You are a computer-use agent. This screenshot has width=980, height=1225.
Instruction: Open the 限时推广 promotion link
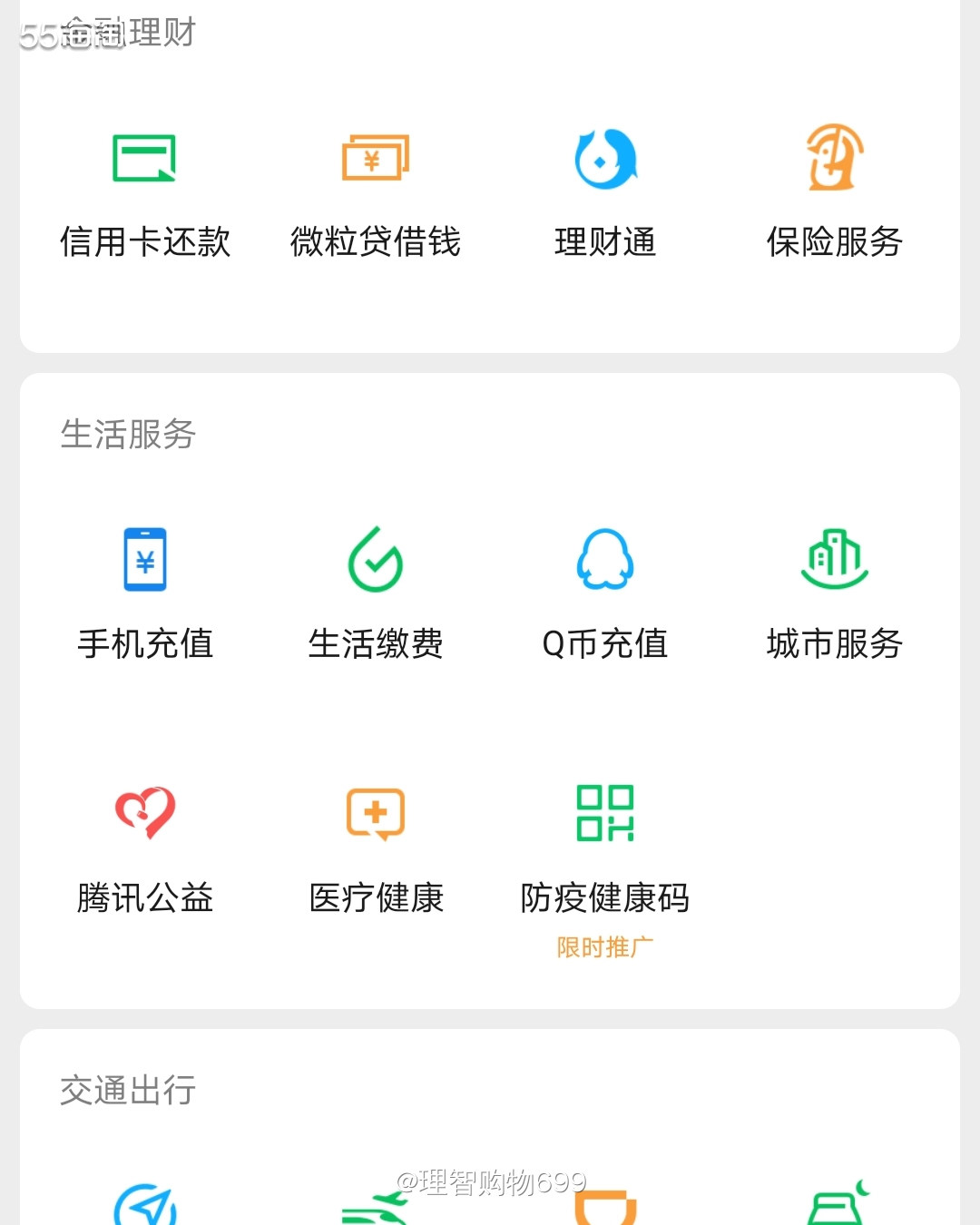coord(605,946)
